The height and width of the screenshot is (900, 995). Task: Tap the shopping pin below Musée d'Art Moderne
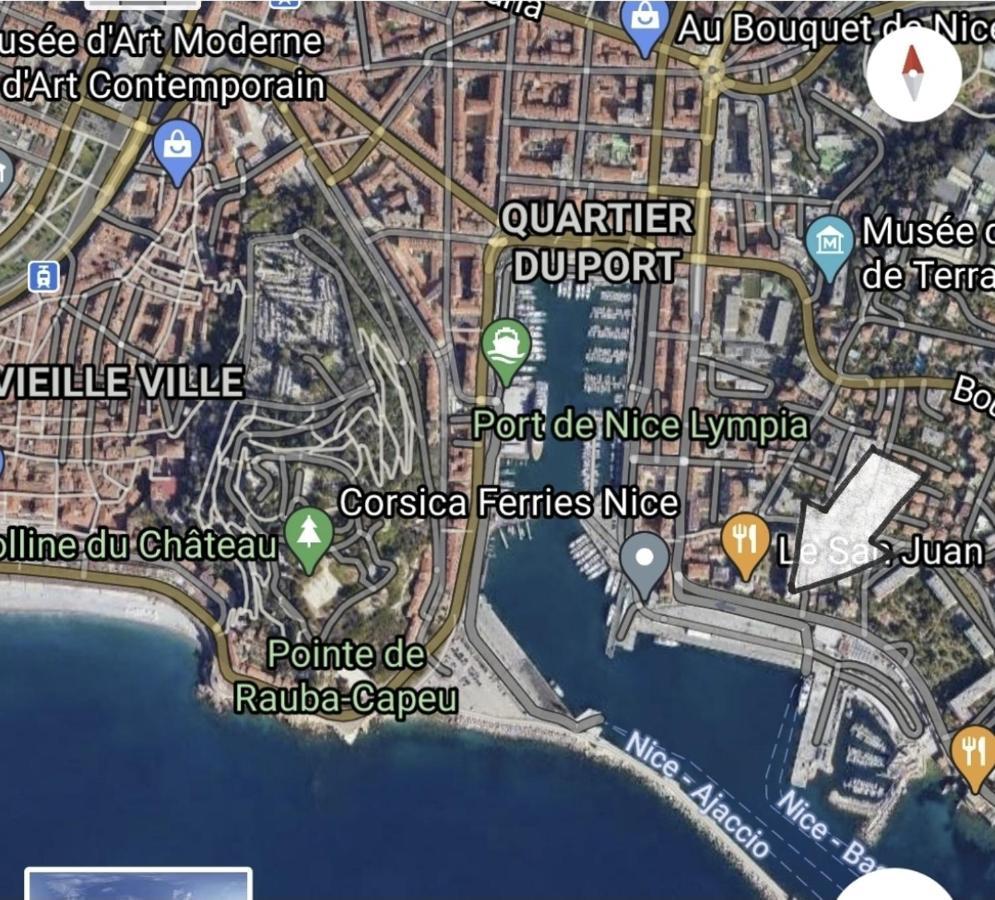point(178,150)
